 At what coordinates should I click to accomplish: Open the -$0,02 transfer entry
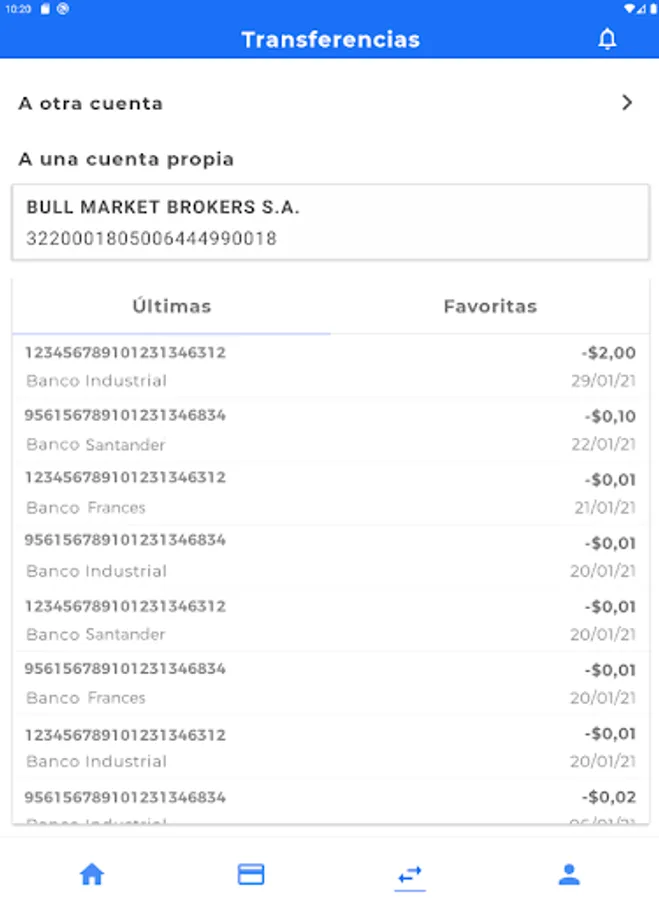329,806
